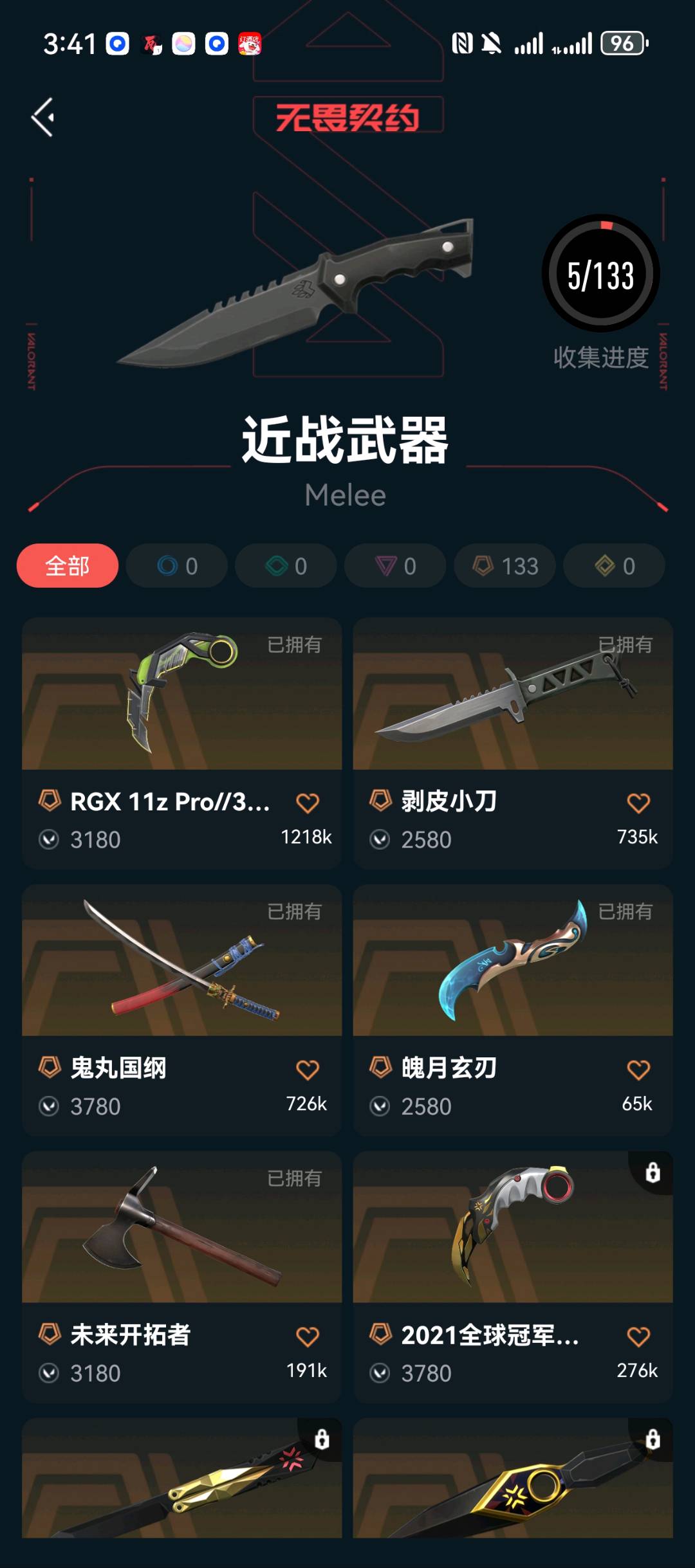Go back using the top-left arrow
This screenshot has height=1568, width=695.
(x=42, y=117)
